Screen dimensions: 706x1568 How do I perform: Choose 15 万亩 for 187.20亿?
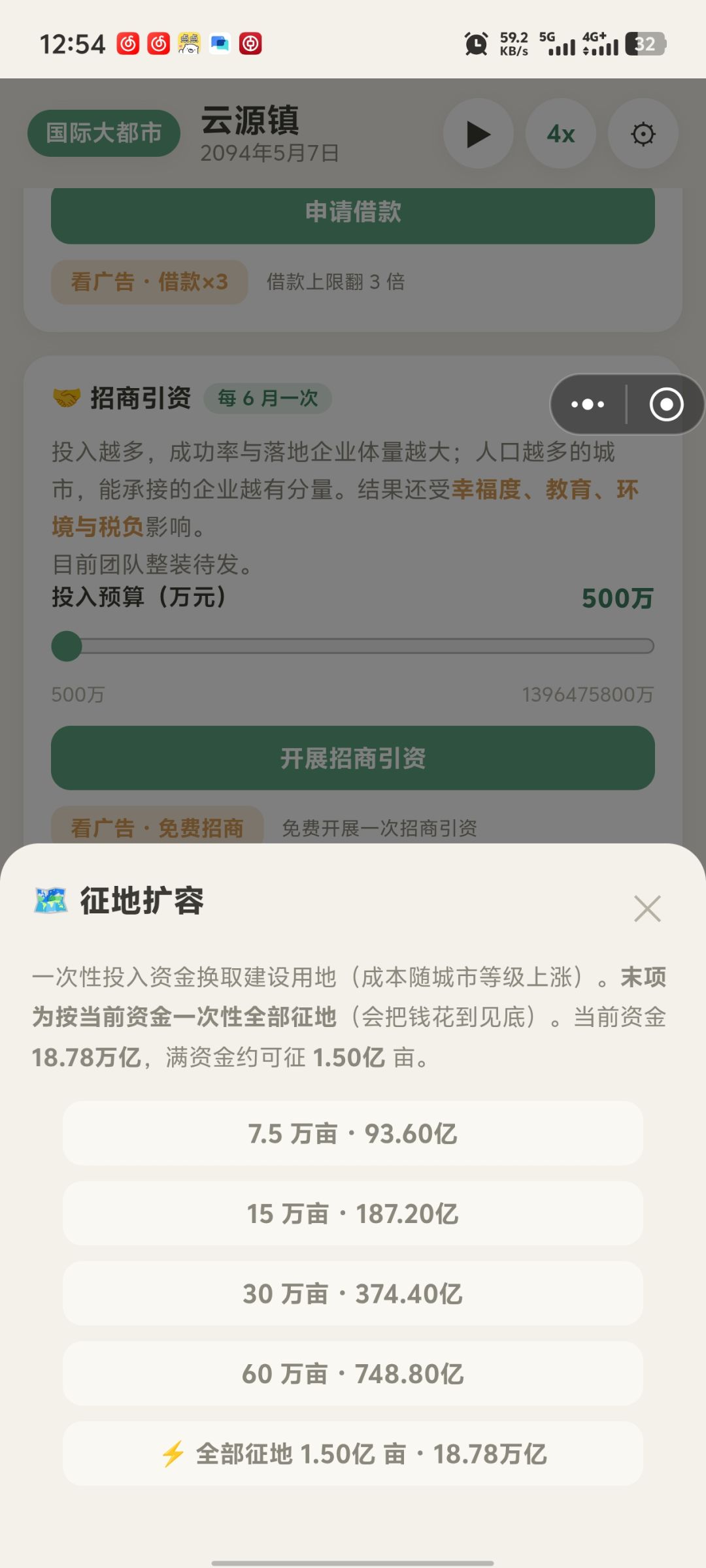pyautogui.click(x=353, y=1214)
